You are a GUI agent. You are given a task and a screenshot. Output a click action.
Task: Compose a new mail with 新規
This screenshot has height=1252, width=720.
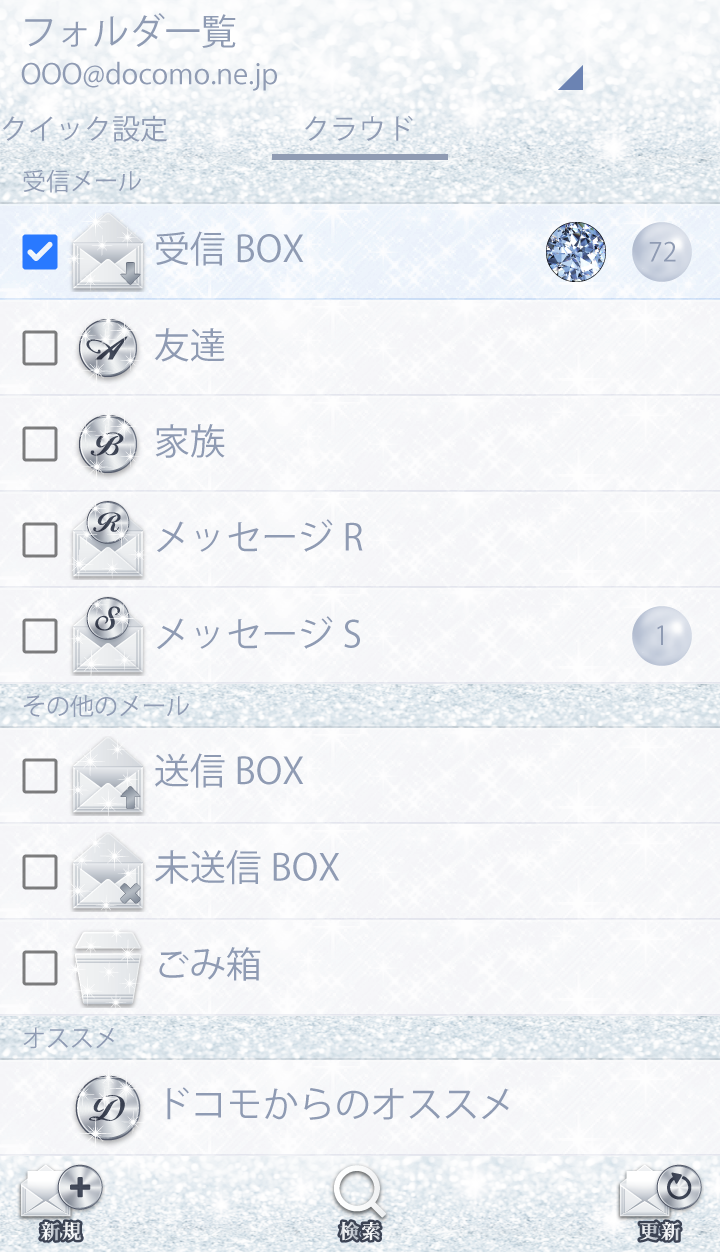click(x=62, y=1204)
